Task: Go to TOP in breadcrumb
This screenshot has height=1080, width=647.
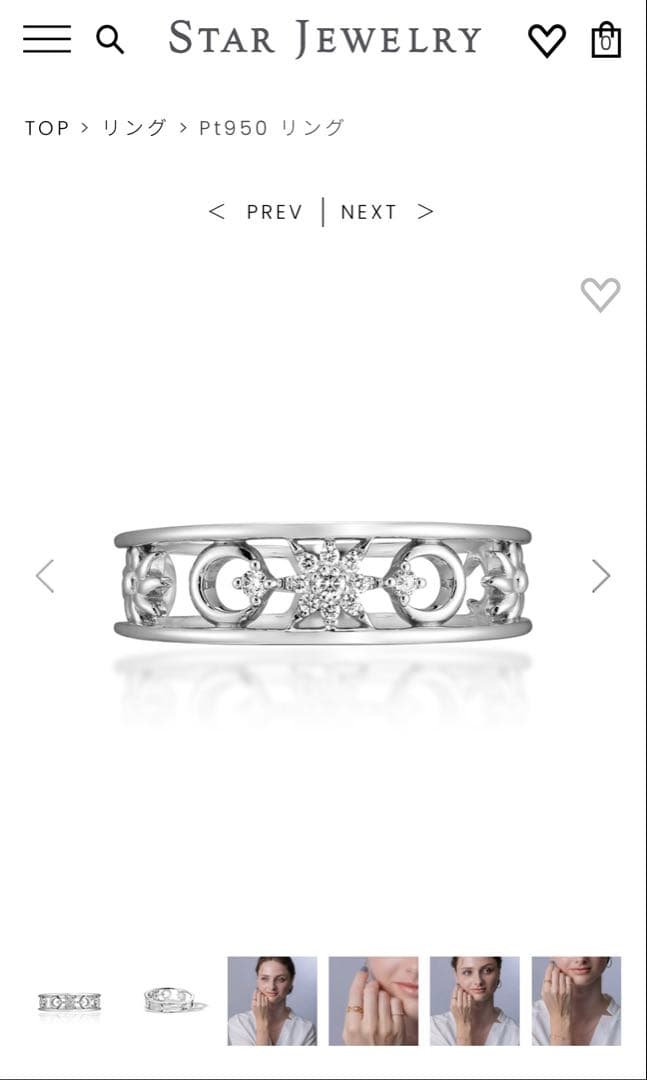Action: tap(47, 128)
